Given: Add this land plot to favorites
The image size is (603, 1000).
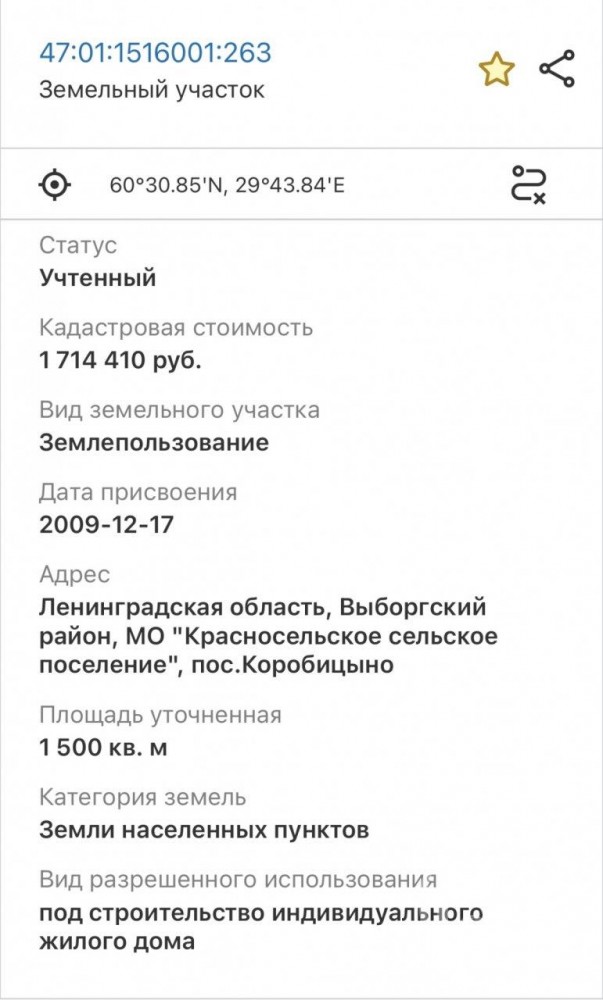Looking at the screenshot, I should (497, 70).
